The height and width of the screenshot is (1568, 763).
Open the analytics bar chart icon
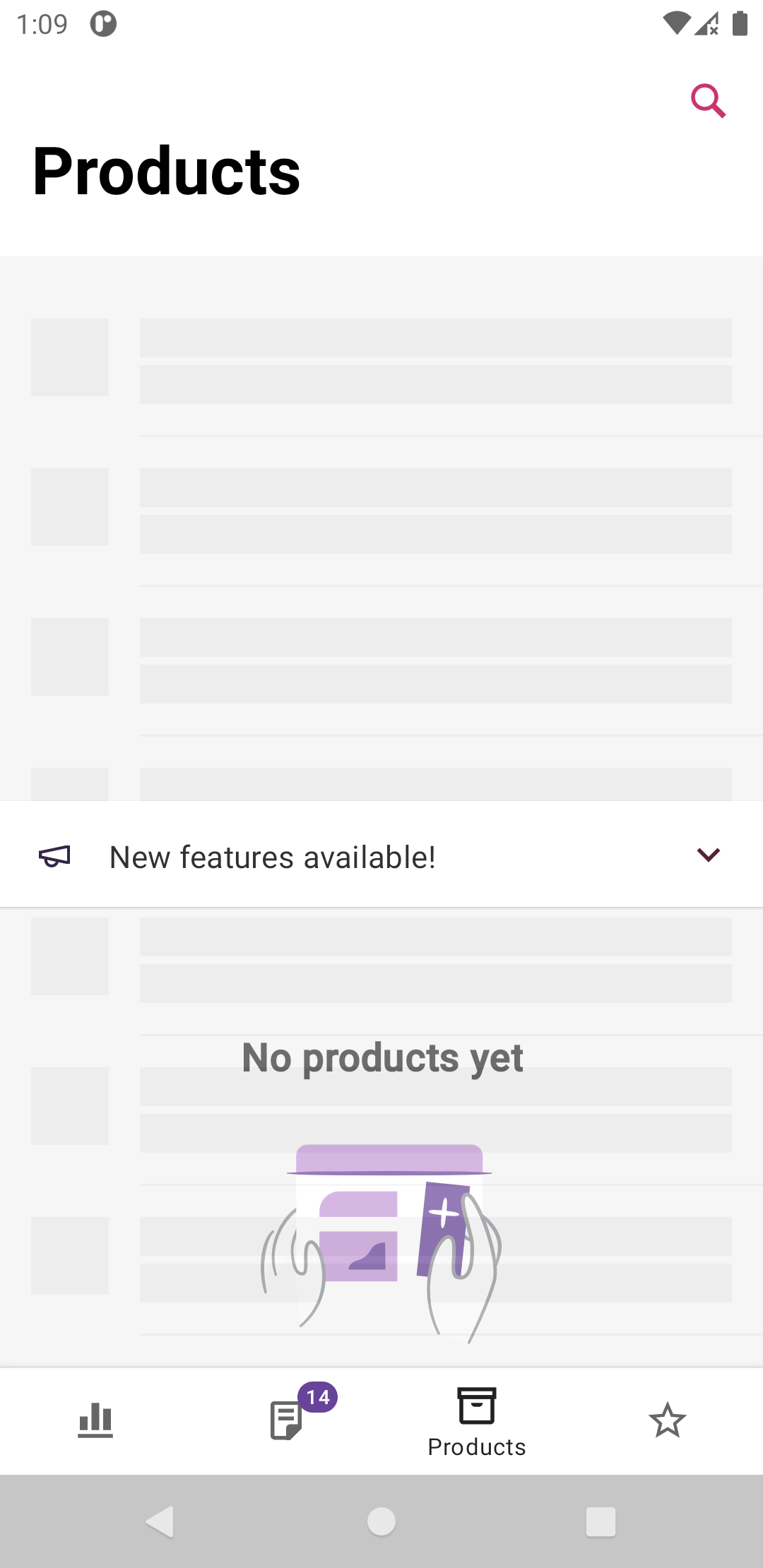point(95,1420)
